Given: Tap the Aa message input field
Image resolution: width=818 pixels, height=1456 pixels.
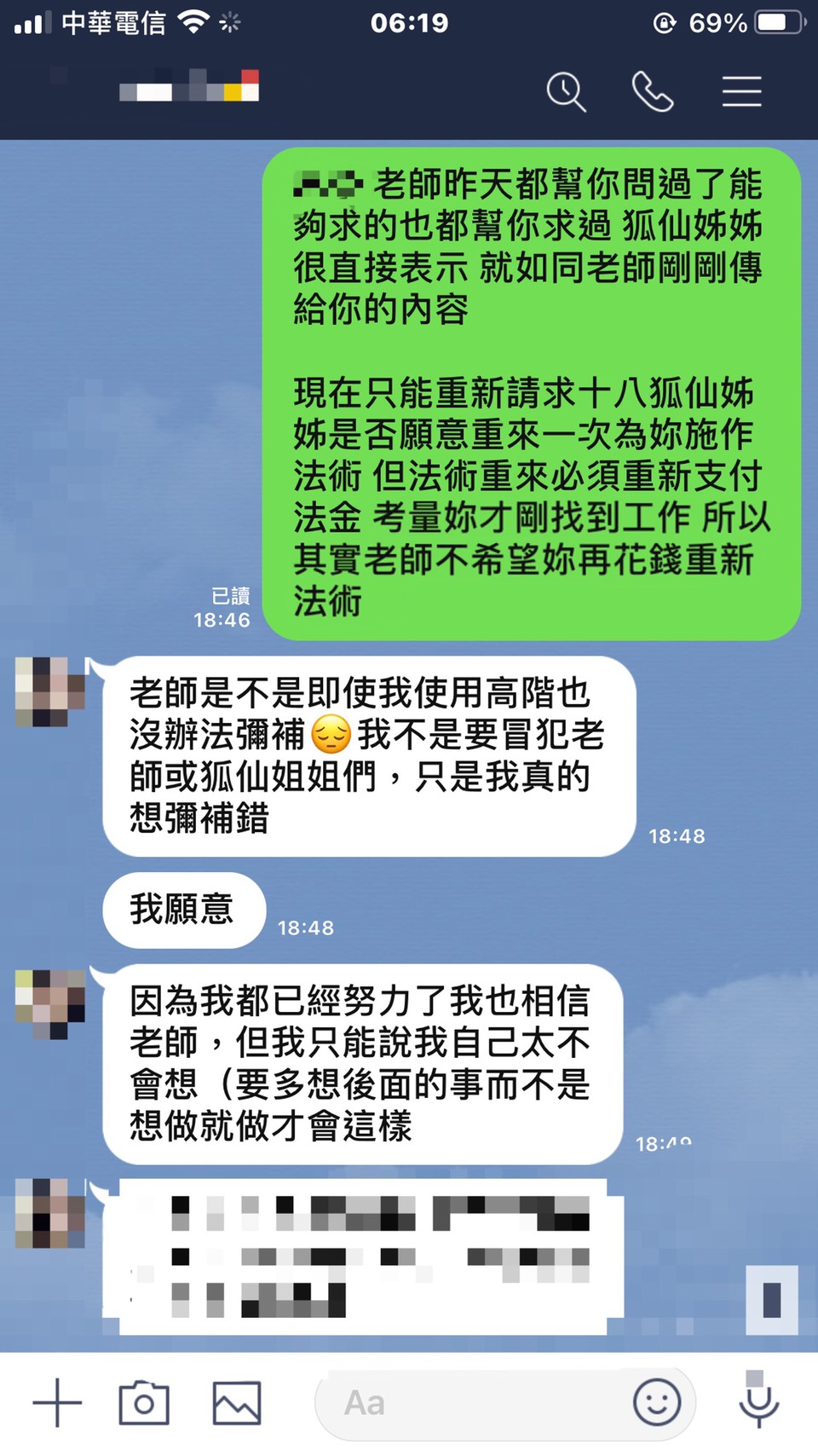Looking at the screenshot, I should pos(469,1402).
